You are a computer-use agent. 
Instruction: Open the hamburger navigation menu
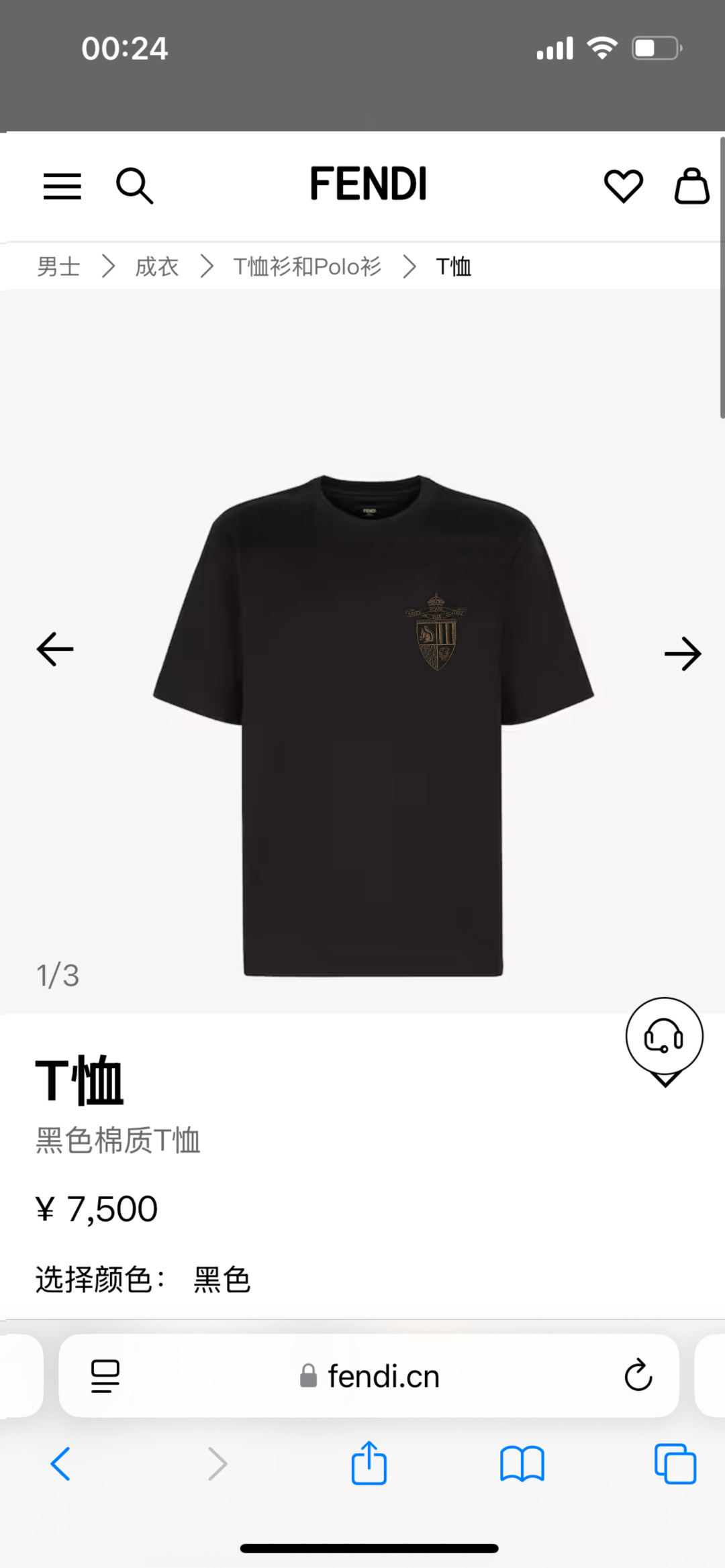click(62, 186)
